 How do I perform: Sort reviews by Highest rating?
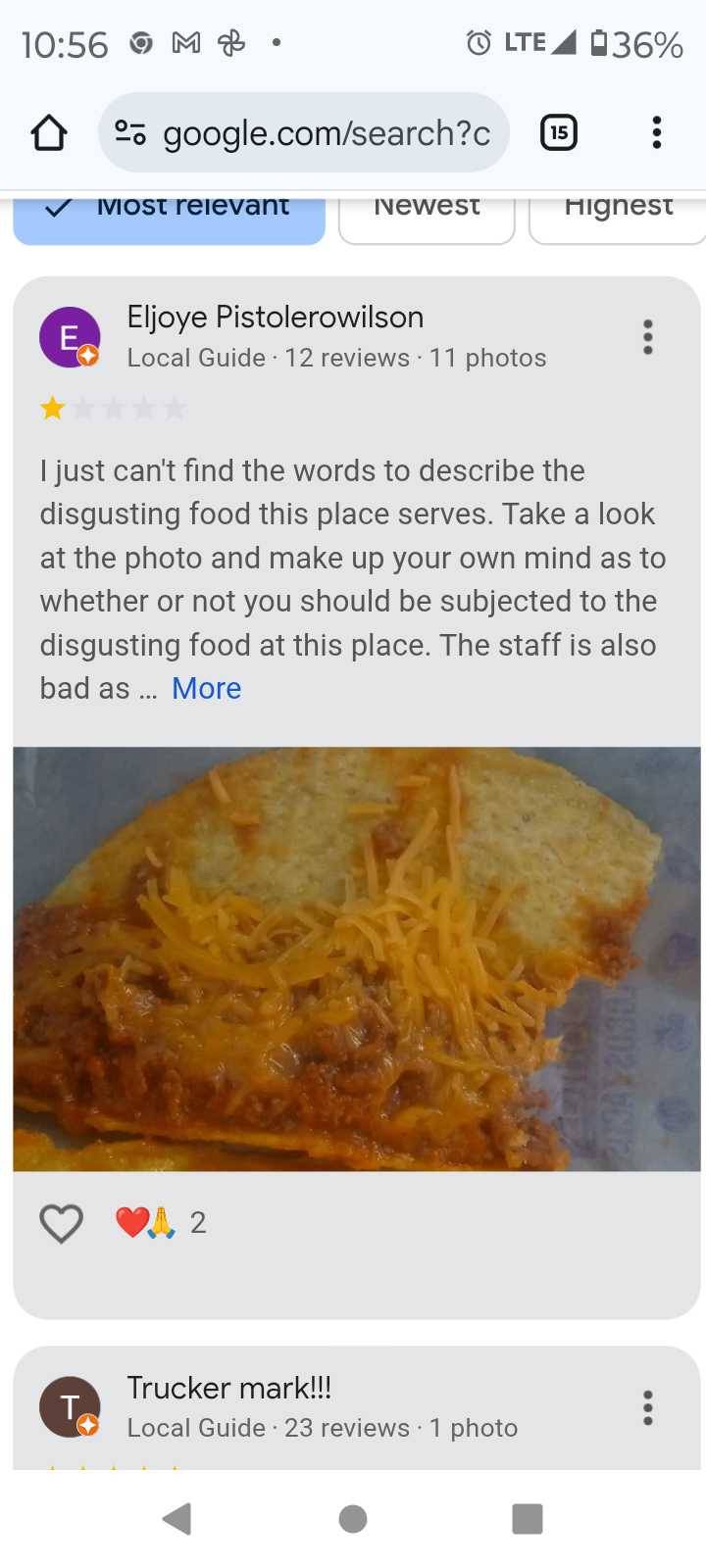[x=617, y=216]
